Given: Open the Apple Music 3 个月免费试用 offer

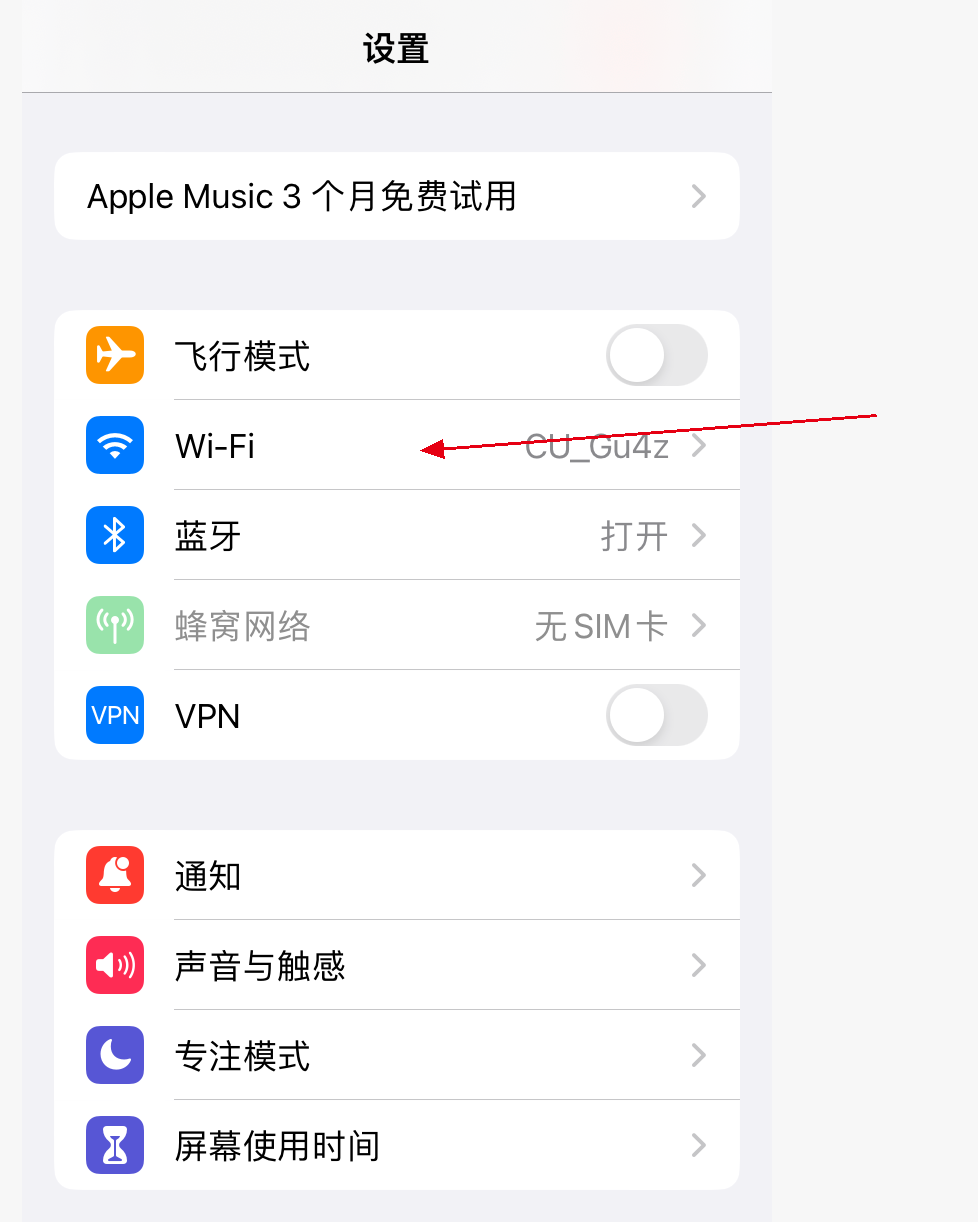Looking at the screenshot, I should coord(396,196).
